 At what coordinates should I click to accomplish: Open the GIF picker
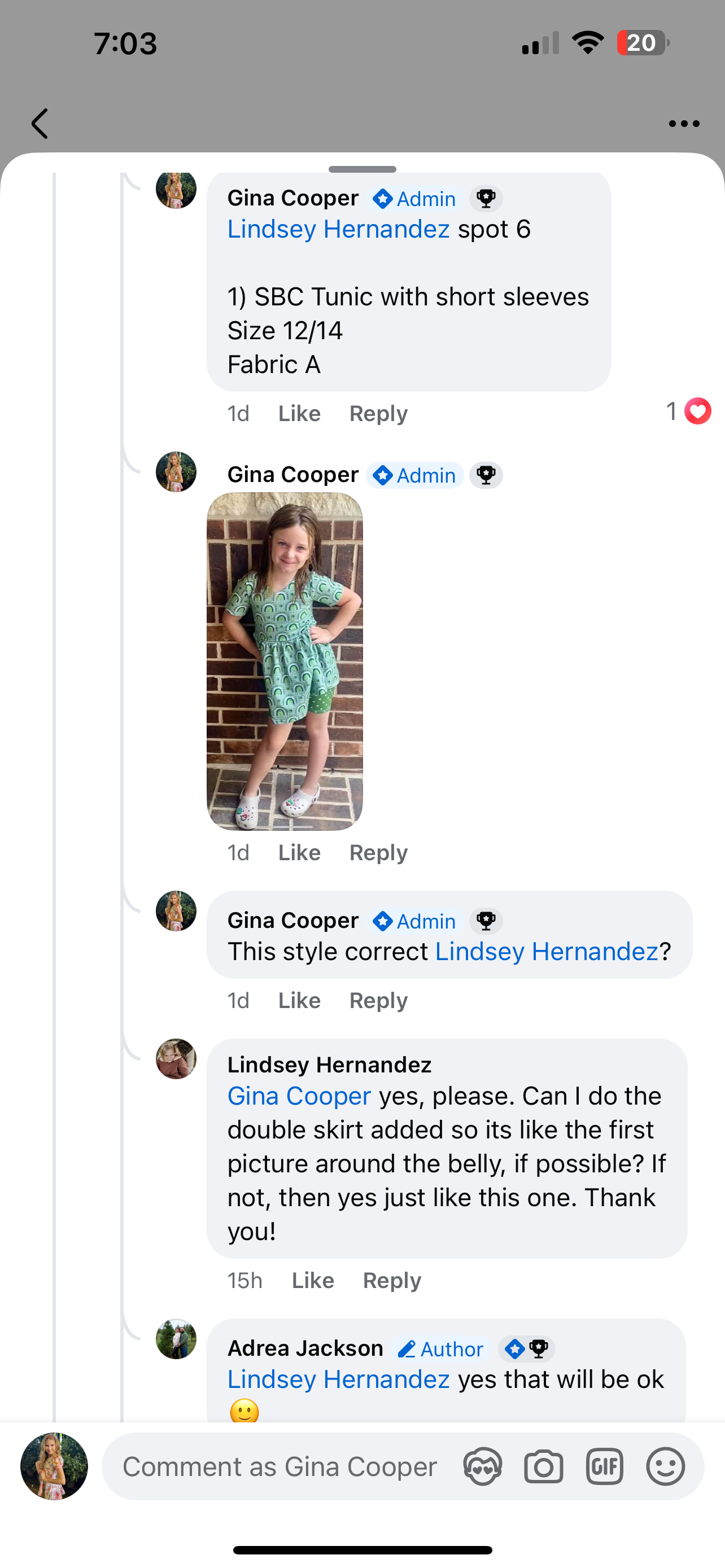click(605, 1466)
